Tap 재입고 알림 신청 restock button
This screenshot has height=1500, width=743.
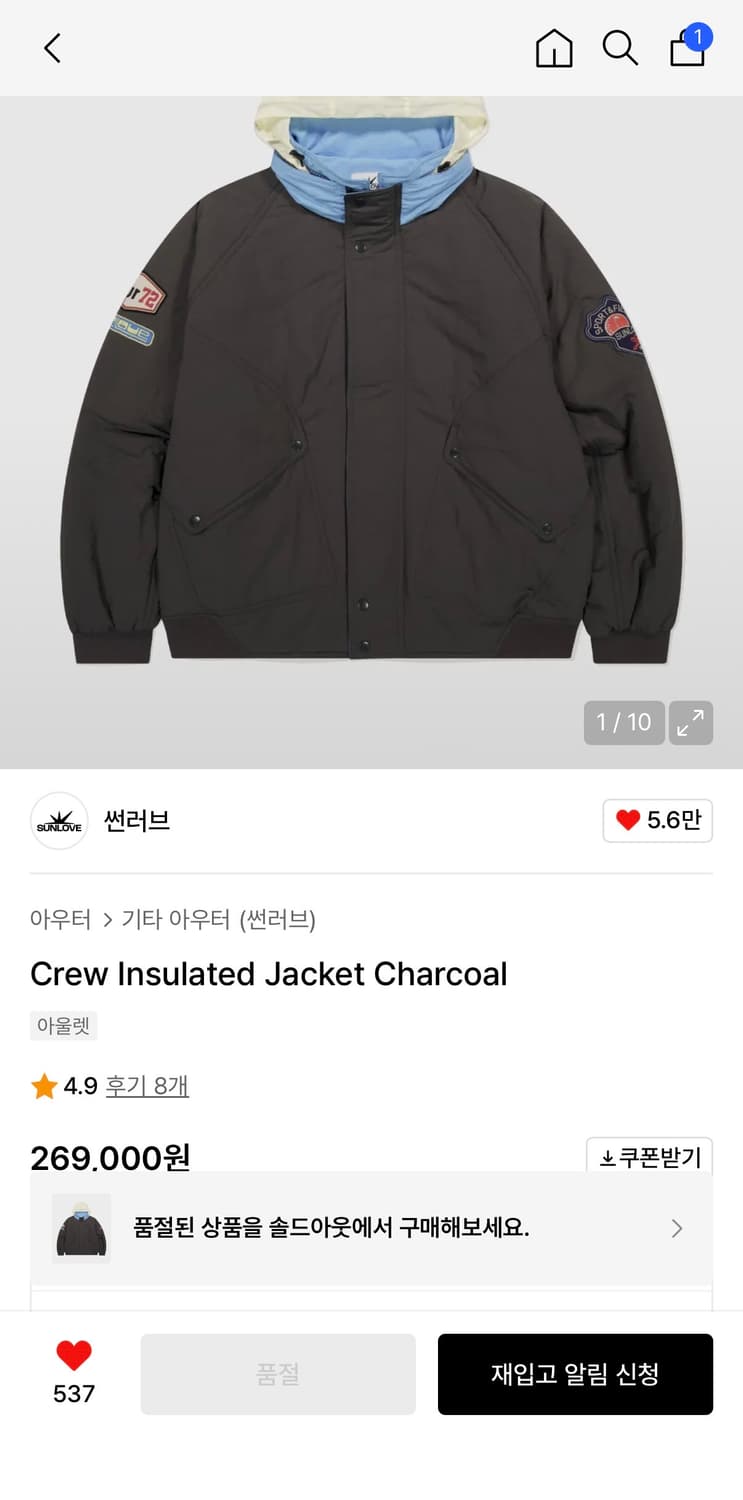575,1374
